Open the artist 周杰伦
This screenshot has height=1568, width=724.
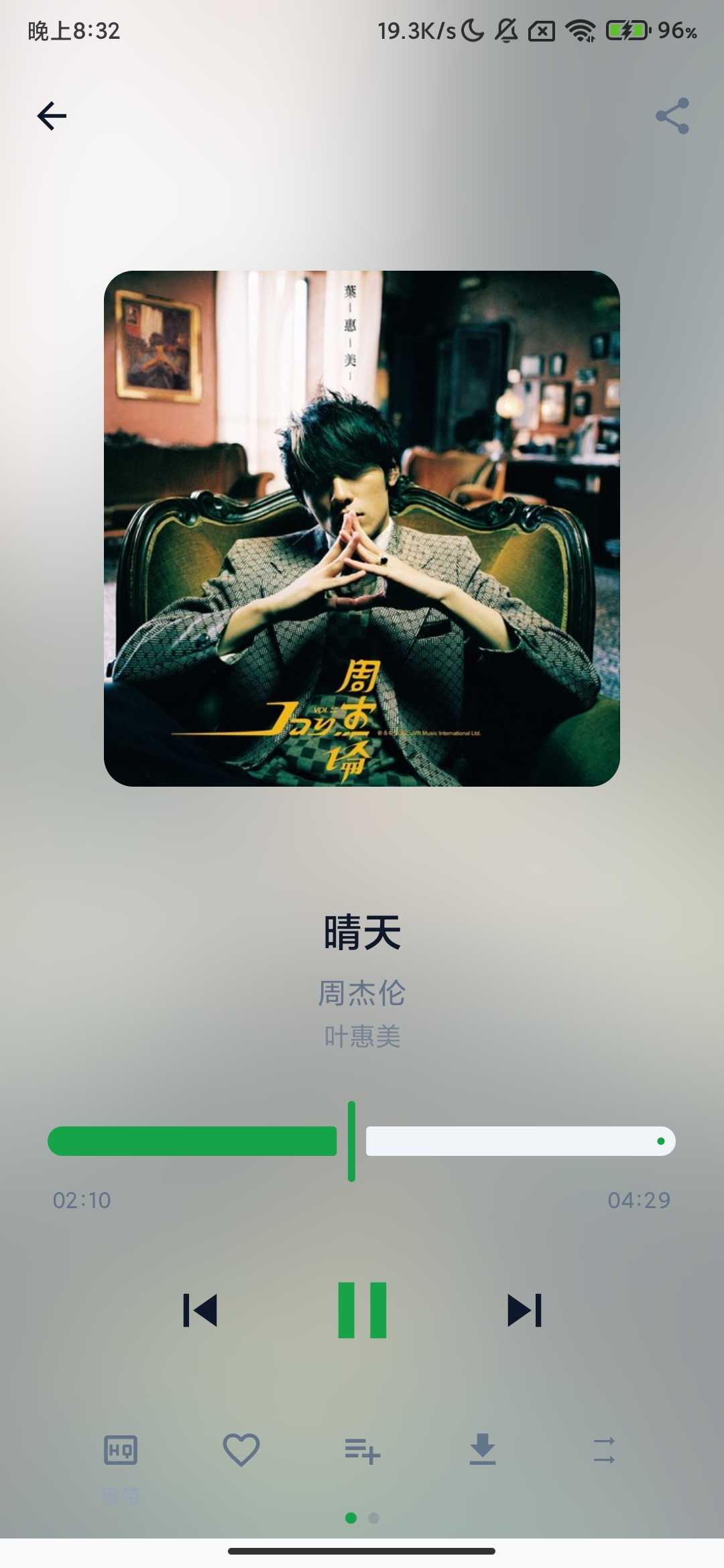point(362,993)
